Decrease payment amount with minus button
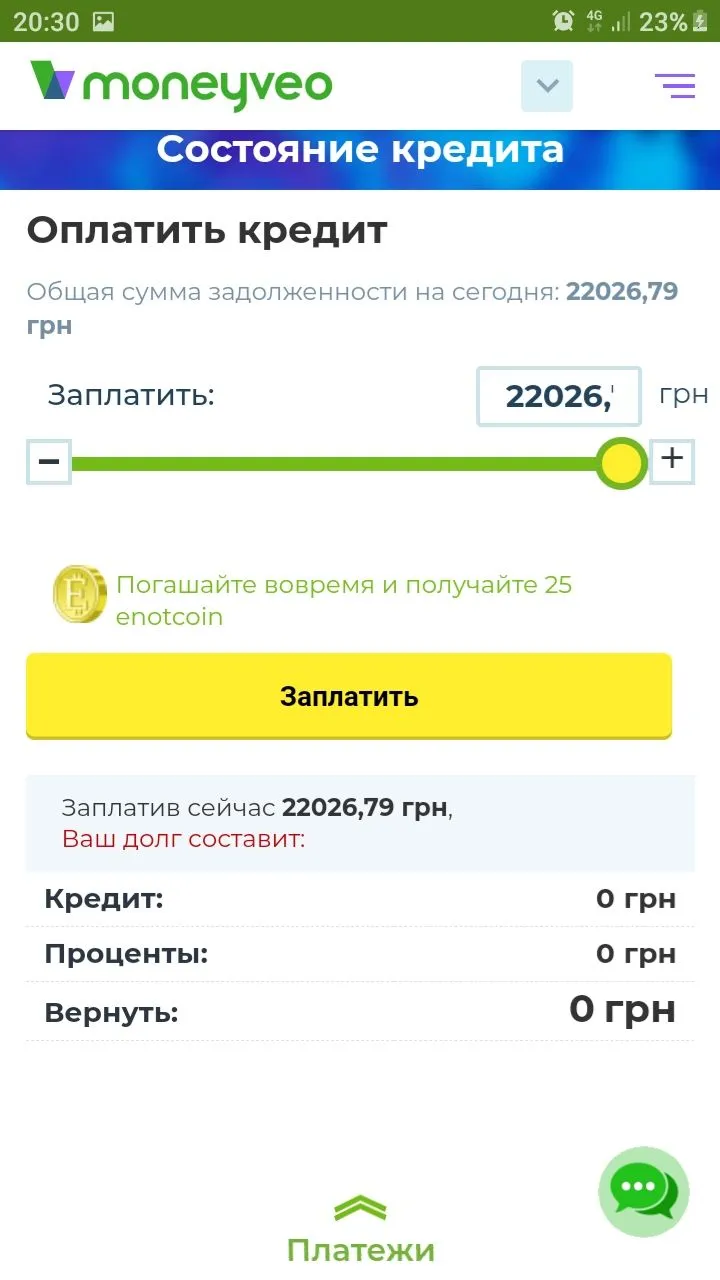The width and height of the screenshot is (720, 1280). click(x=49, y=462)
